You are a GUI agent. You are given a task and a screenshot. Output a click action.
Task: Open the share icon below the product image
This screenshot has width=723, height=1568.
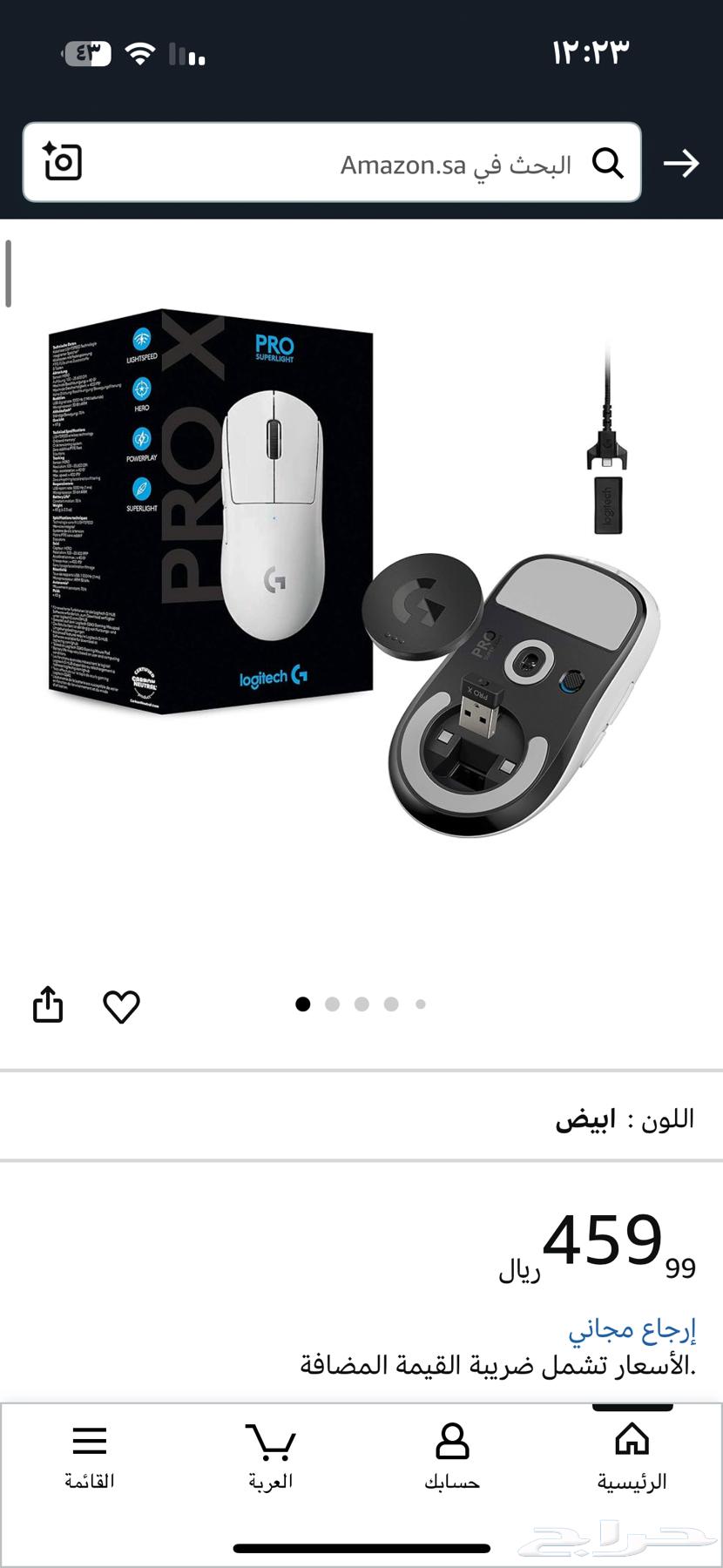tap(47, 1004)
